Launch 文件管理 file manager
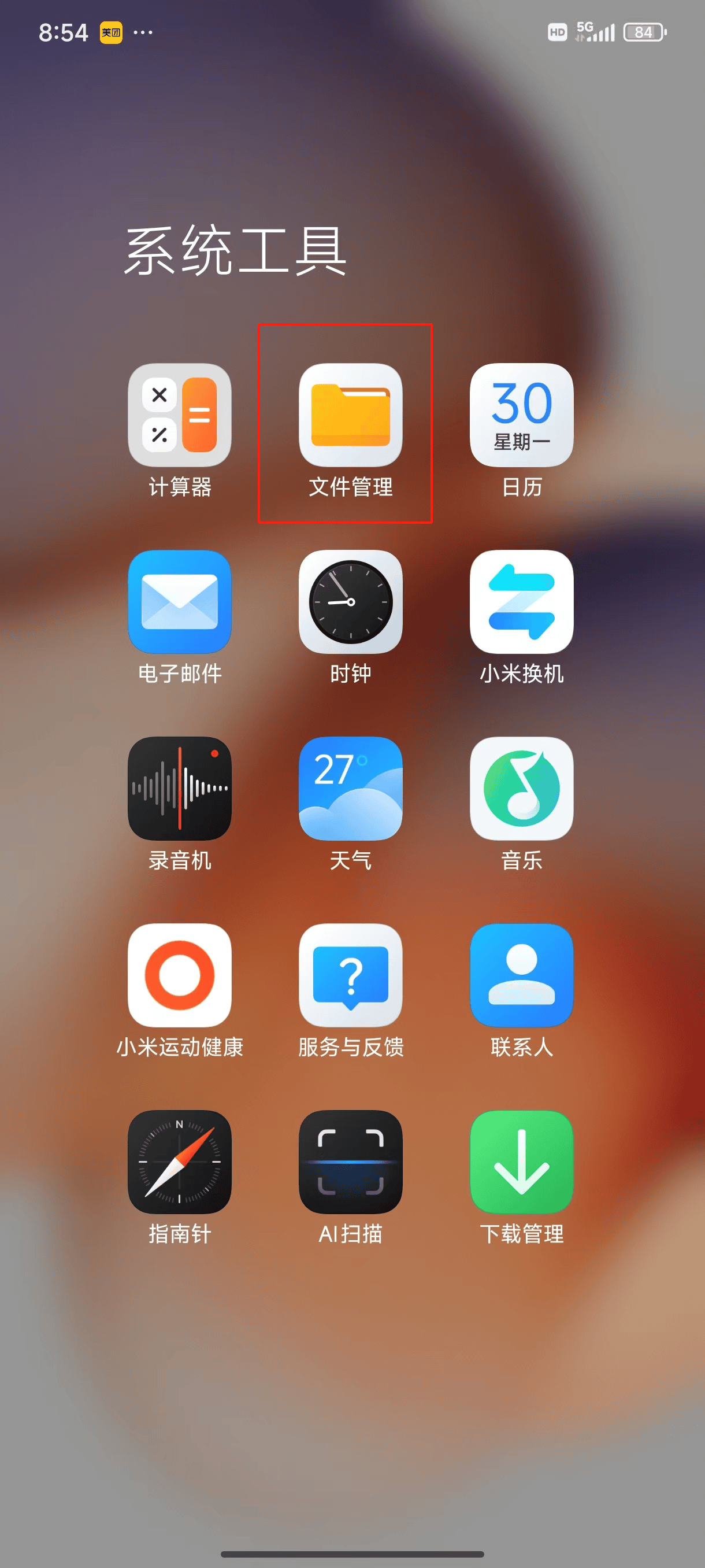This screenshot has height=1568, width=705. click(350, 416)
